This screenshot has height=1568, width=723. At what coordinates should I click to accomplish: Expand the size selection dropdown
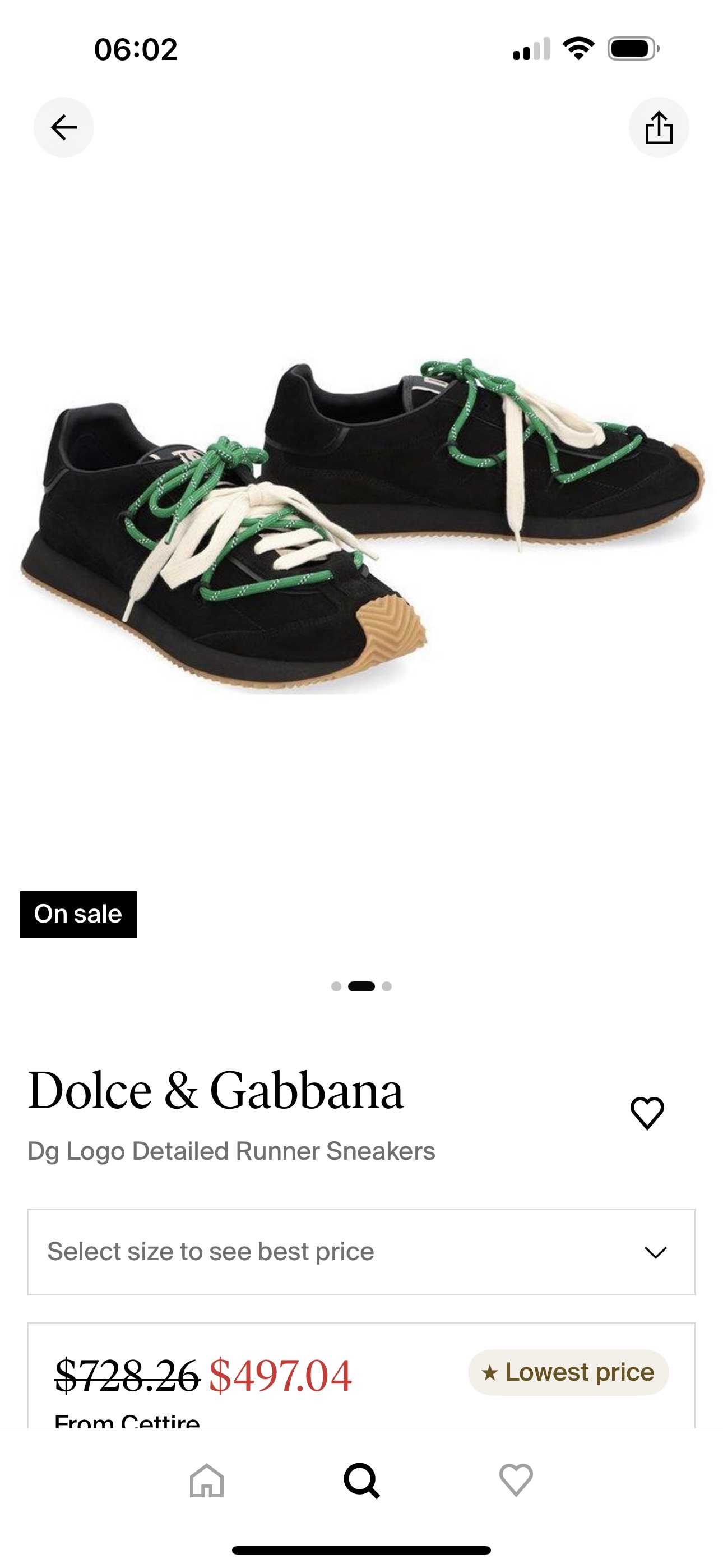[x=361, y=1252]
